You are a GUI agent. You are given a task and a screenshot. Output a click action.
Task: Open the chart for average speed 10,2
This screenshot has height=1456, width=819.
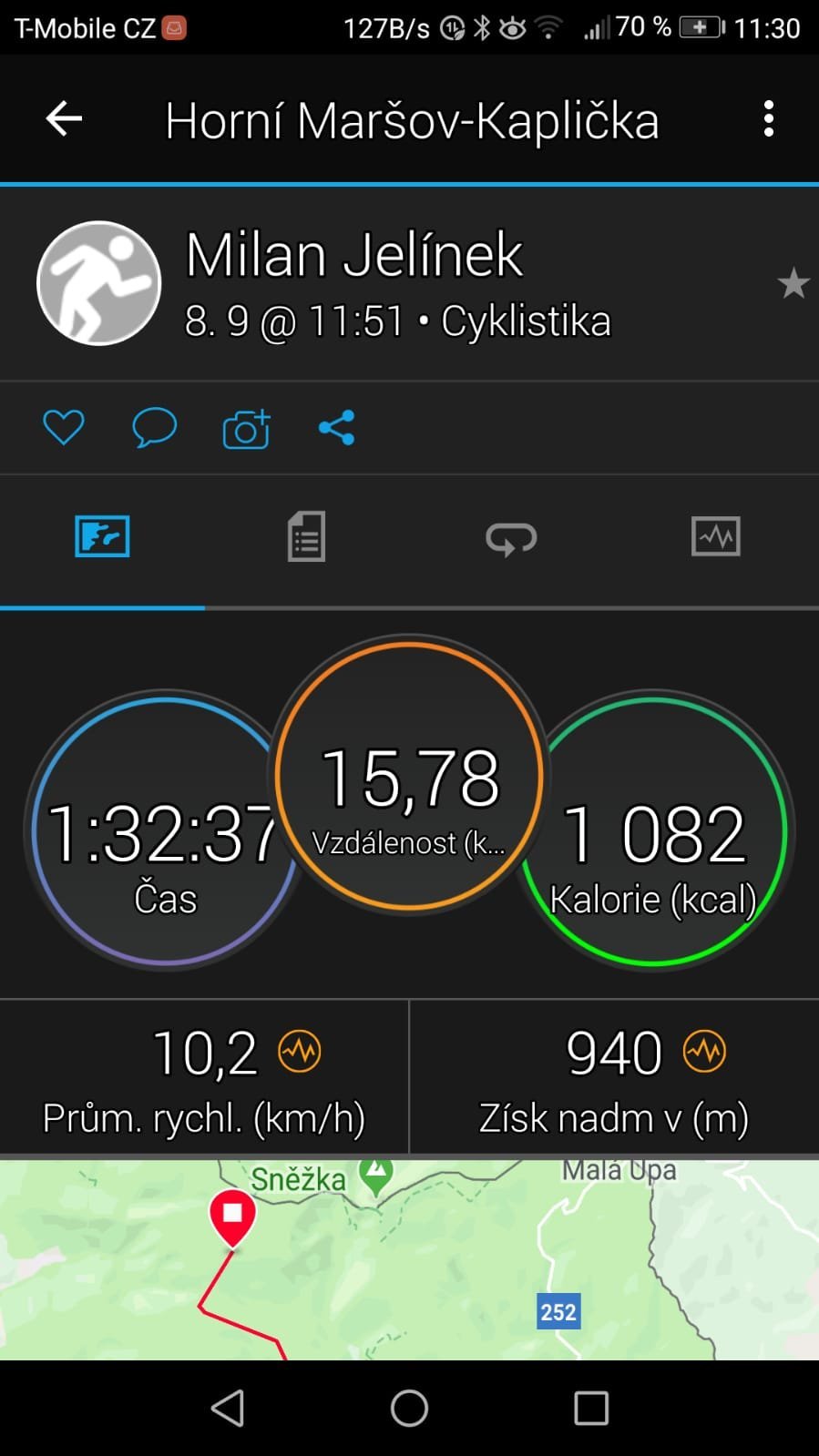(x=299, y=1052)
